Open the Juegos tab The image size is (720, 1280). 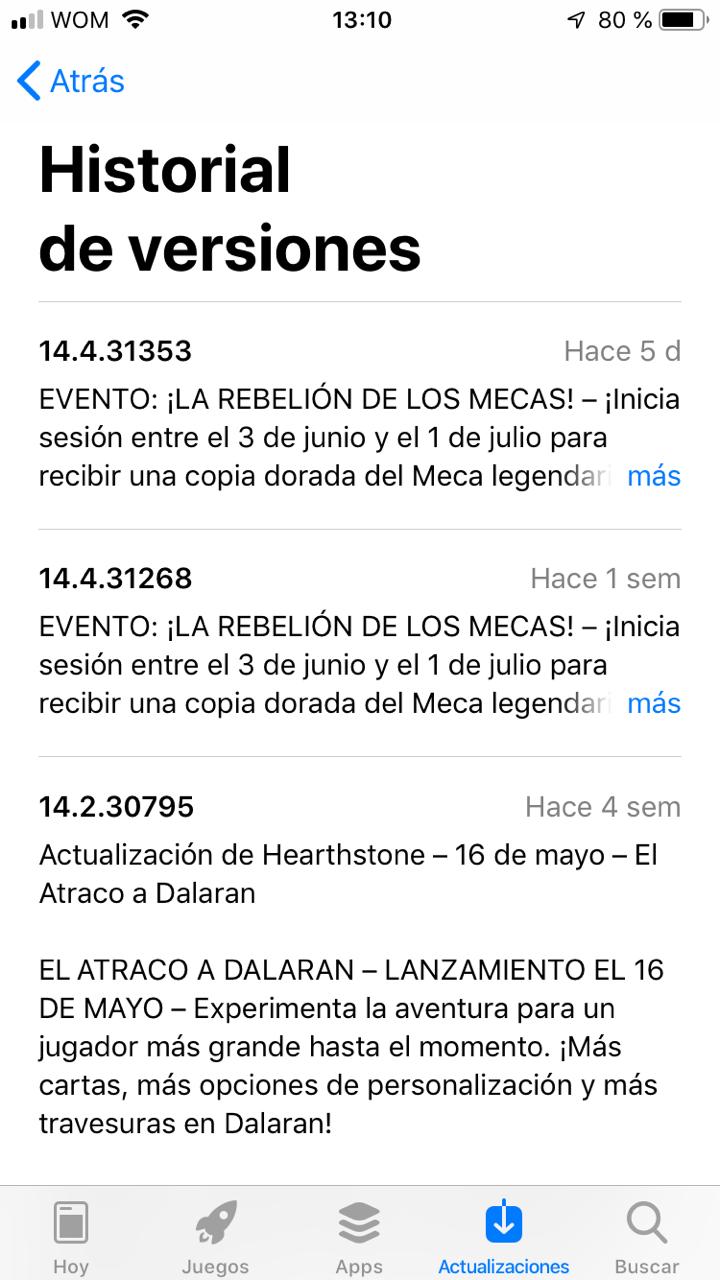coord(215,1236)
